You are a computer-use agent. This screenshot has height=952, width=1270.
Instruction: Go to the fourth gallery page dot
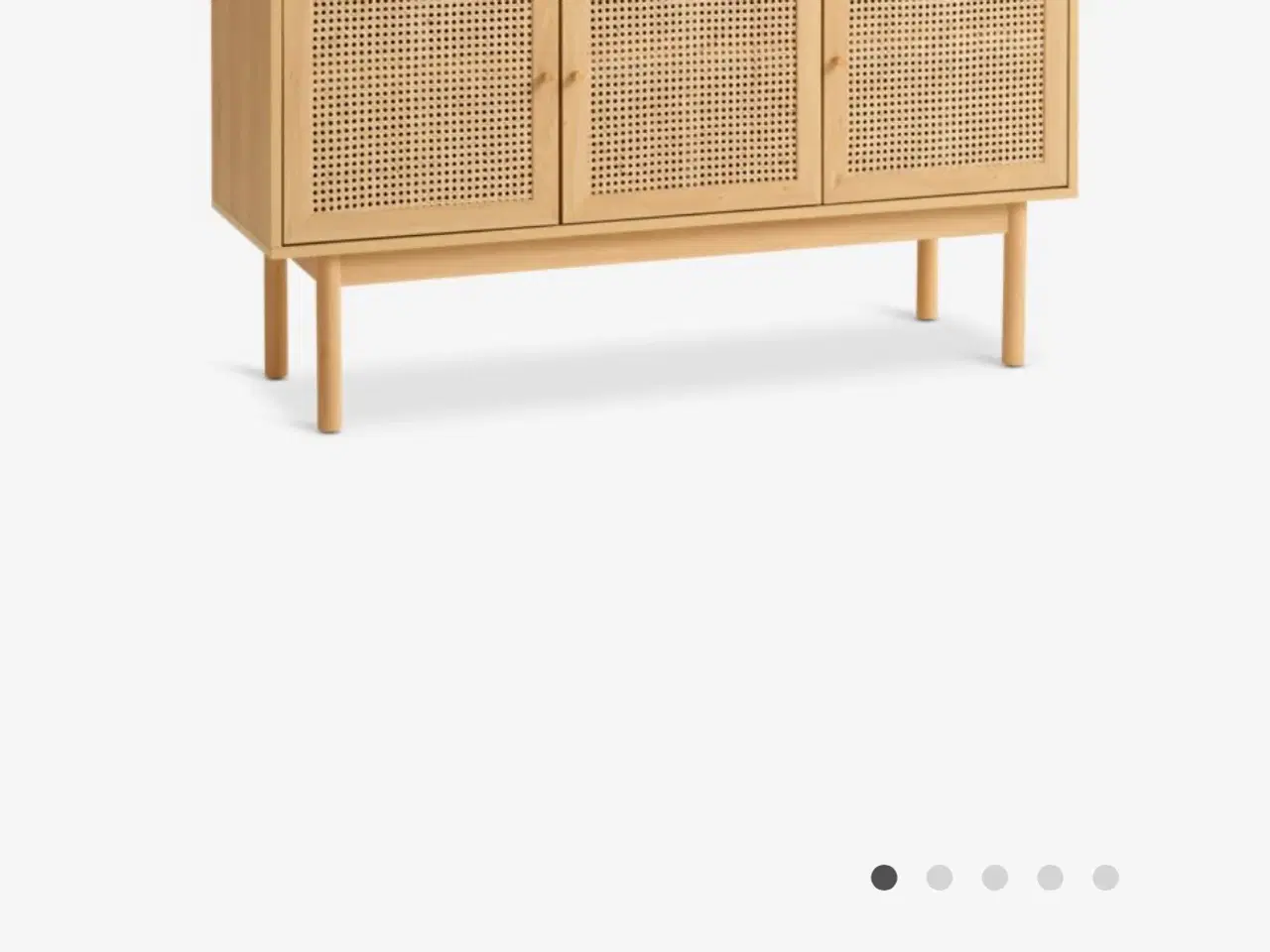coord(1051,878)
